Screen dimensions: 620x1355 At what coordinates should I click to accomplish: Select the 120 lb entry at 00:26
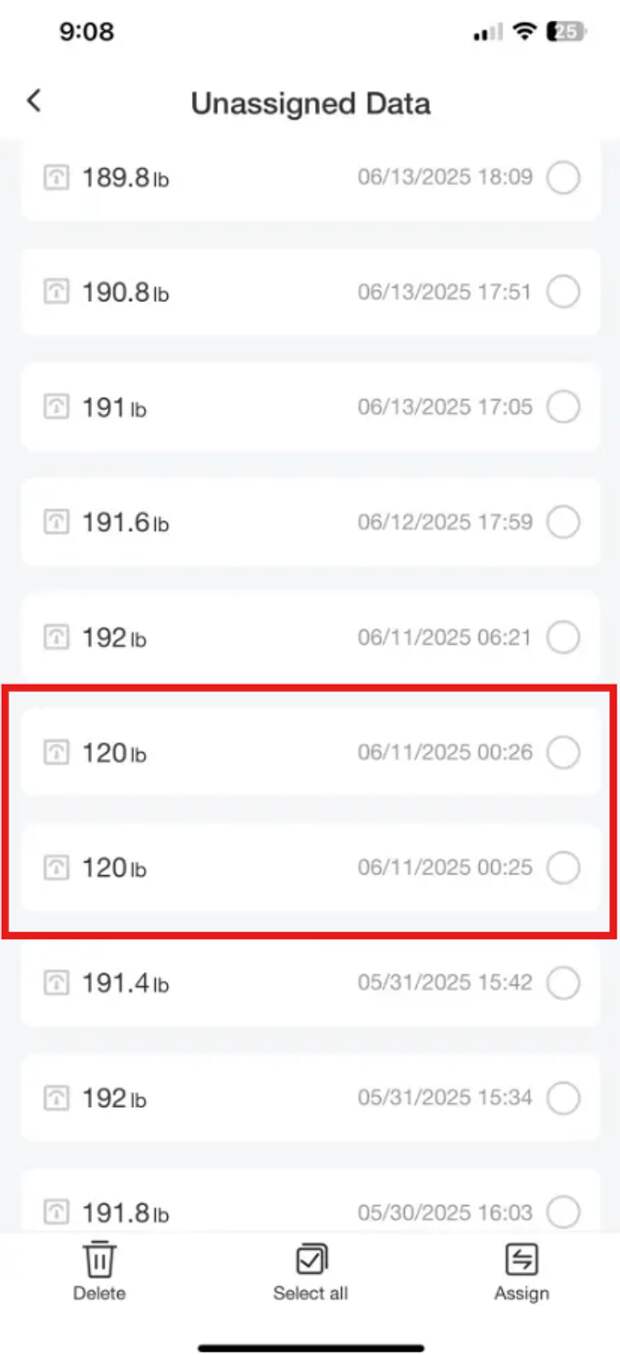point(564,753)
